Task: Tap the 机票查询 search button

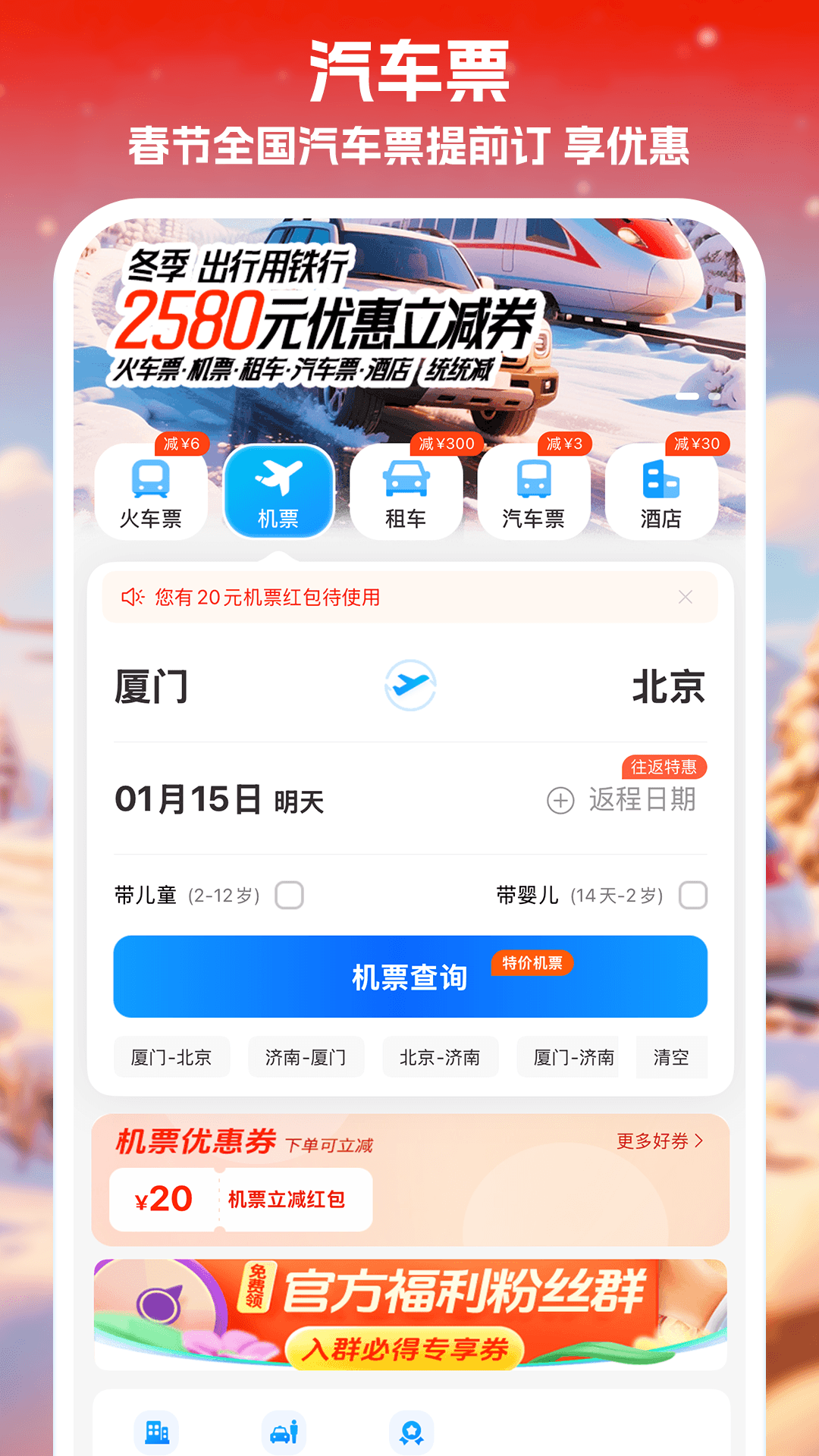Action: (409, 977)
